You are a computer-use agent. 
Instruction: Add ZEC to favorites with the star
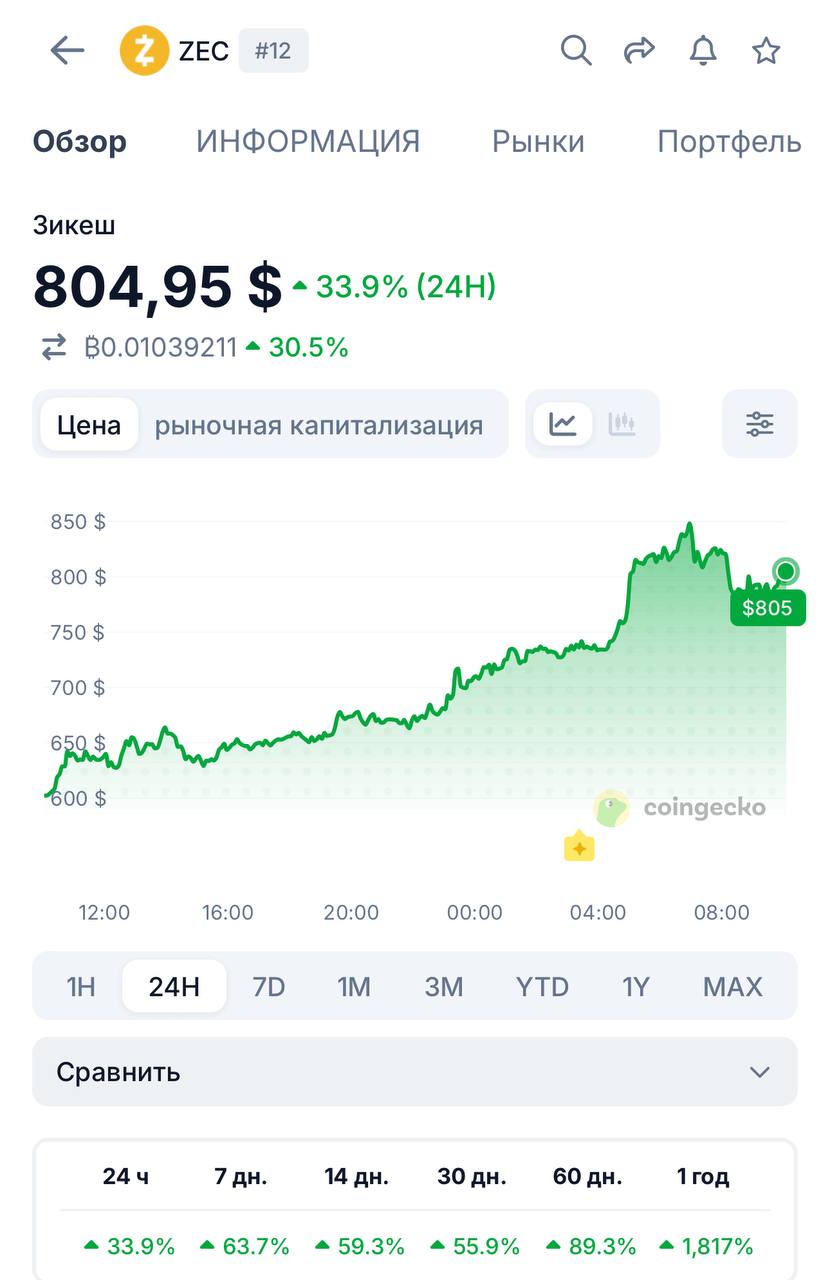(x=766, y=50)
